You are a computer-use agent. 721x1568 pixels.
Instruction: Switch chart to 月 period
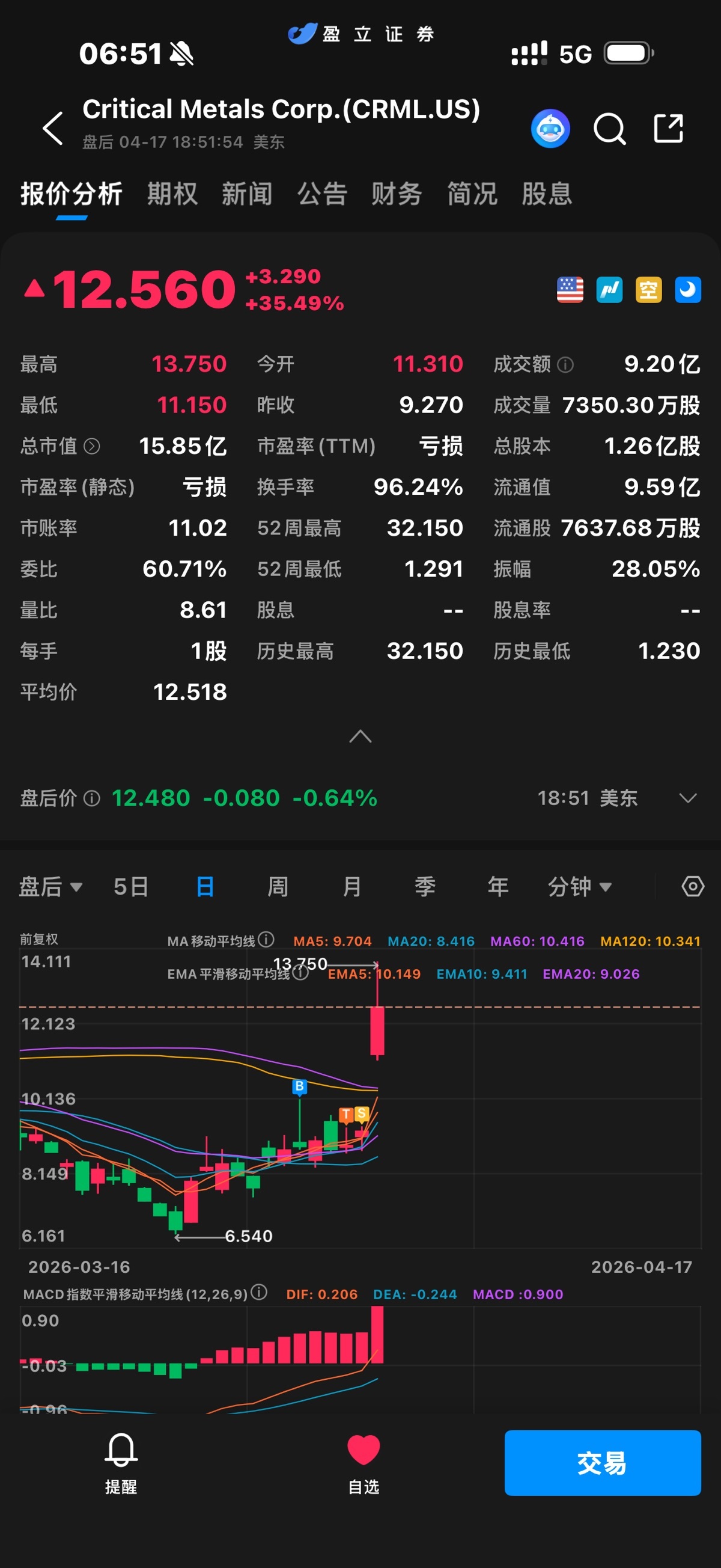pyautogui.click(x=351, y=887)
